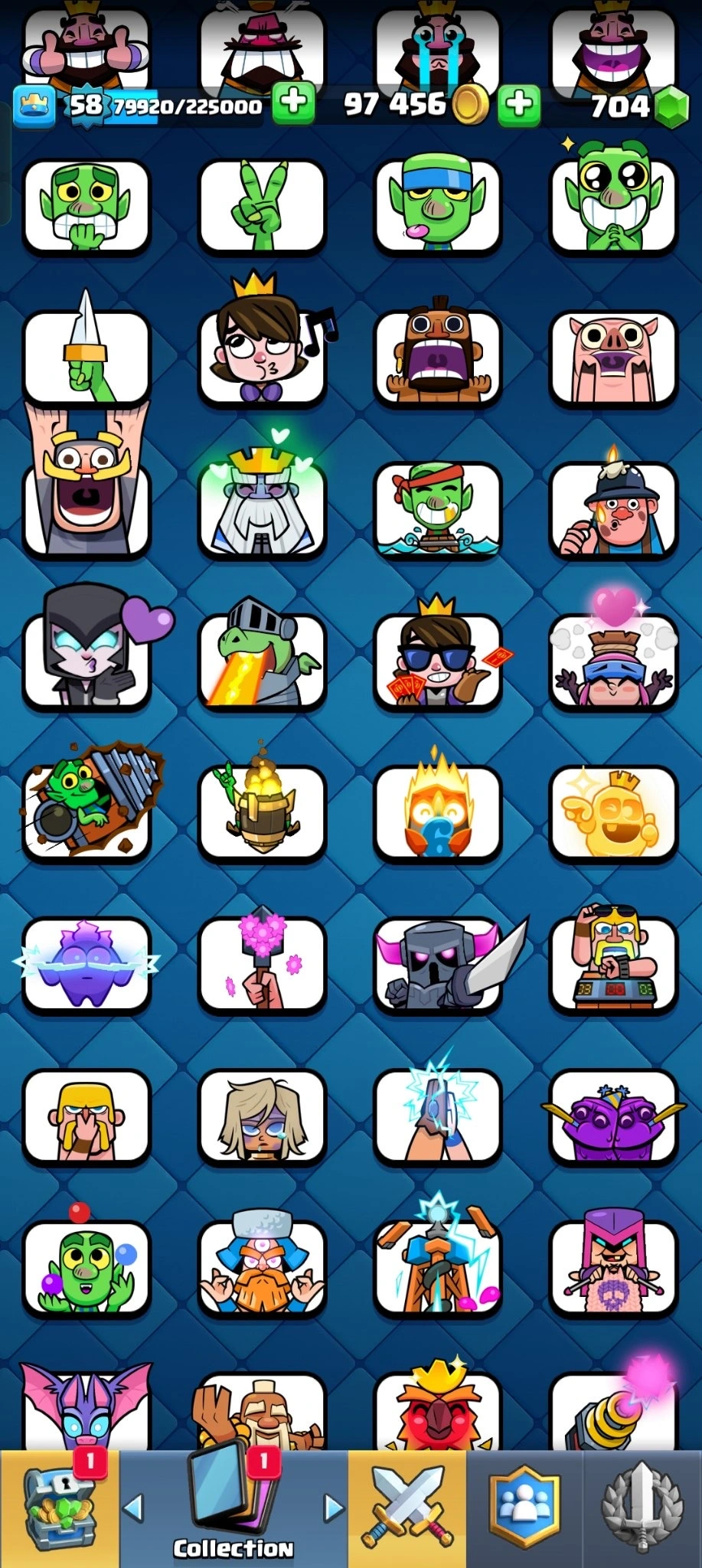Viewport: 702px width, 1568px height.
Task: Pick the fire-breathing dragon emote
Action: click(262, 660)
